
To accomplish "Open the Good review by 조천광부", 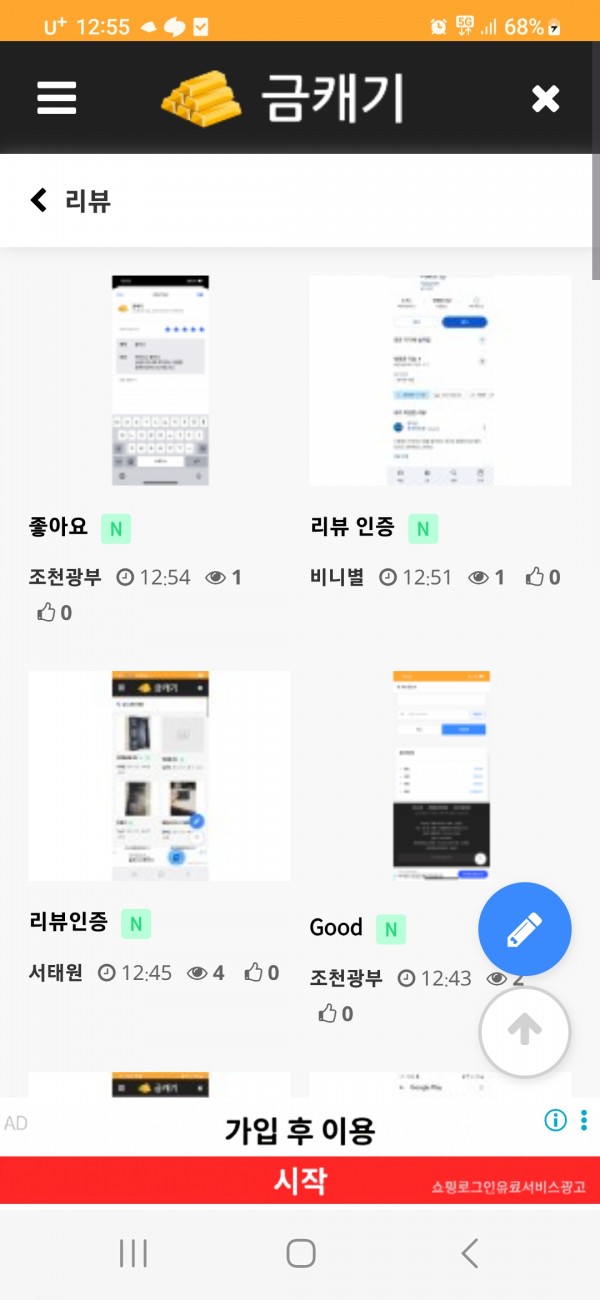I will pos(336,927).
